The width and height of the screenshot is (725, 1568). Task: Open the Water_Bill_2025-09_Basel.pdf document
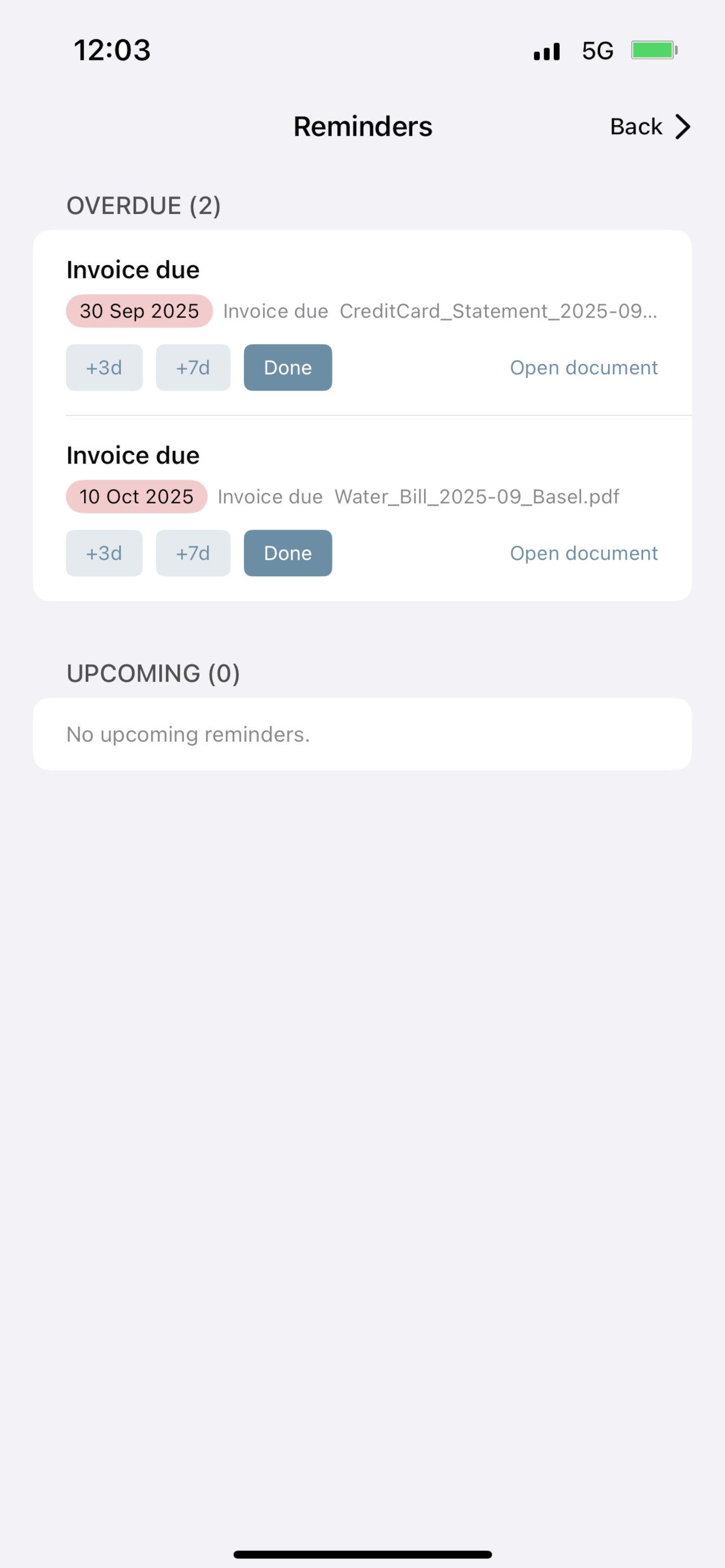pyautogui.click(x=583, y=553)
